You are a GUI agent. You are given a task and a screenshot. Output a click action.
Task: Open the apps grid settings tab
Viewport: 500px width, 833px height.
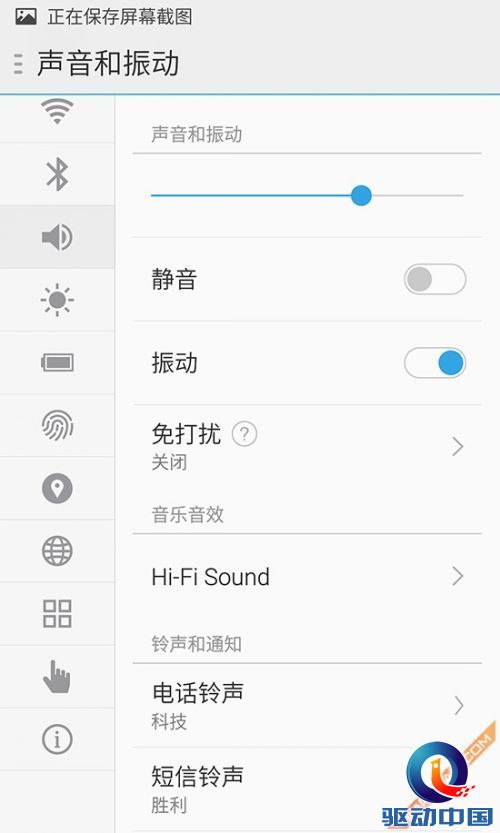click(57, 614)
